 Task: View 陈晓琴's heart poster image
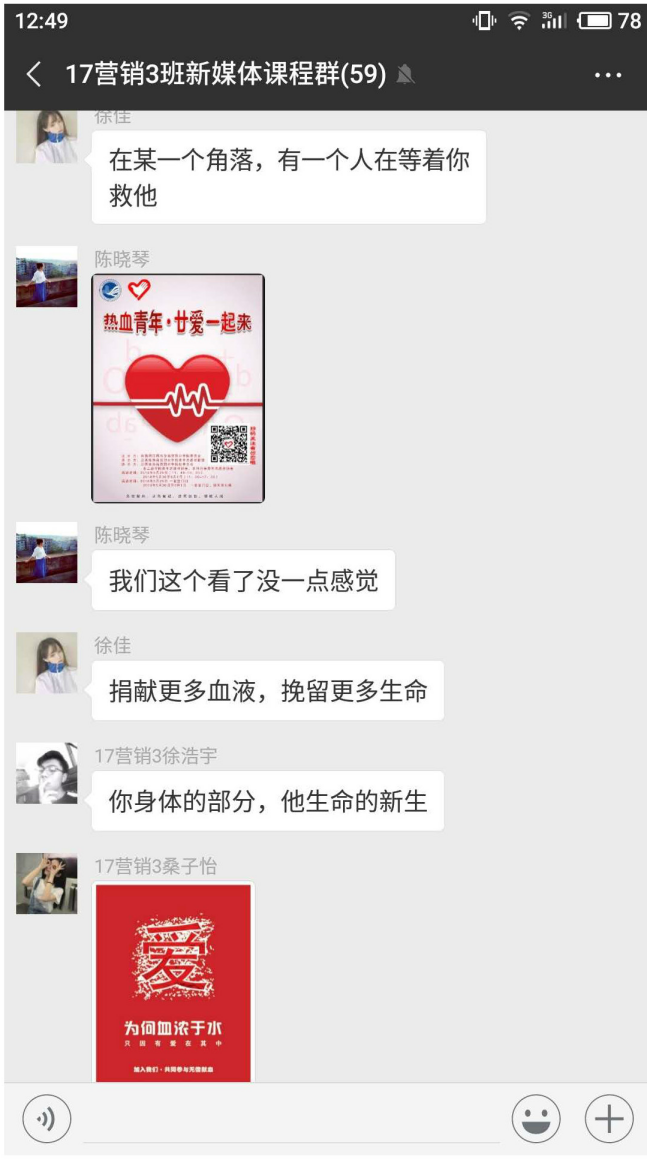click(178, 388)
